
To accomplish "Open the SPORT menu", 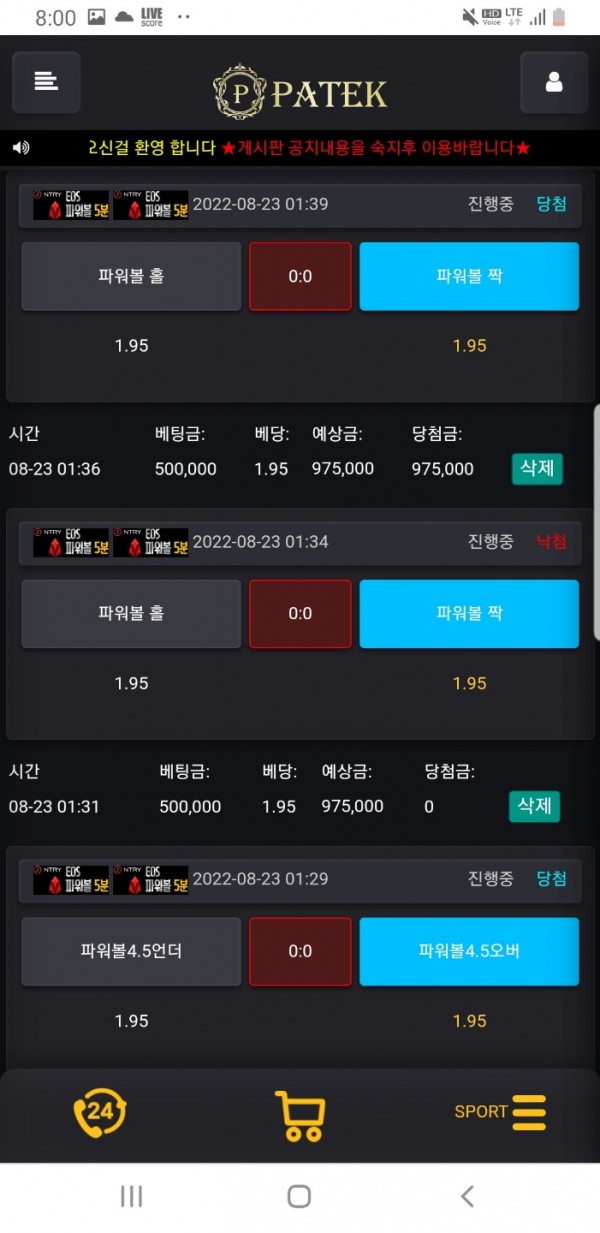I will click(500, 1112).
